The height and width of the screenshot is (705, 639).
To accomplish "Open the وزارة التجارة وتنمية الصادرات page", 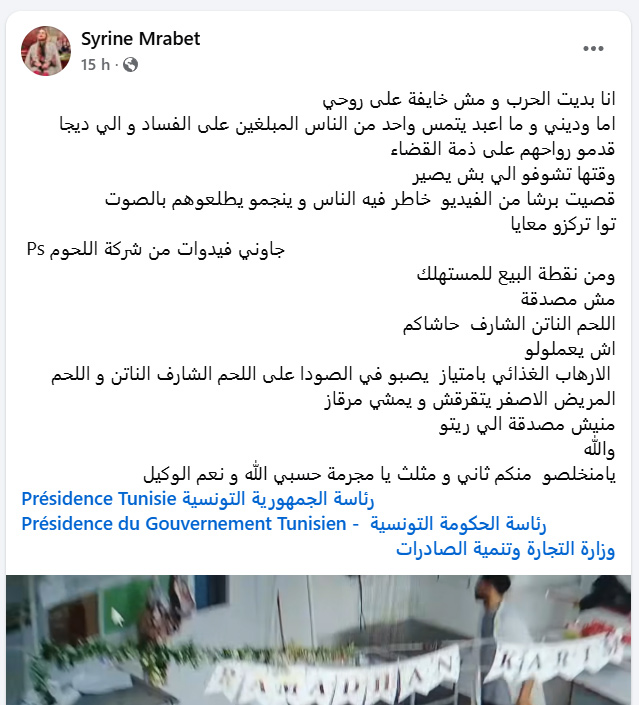I will [x=505, y=549].
